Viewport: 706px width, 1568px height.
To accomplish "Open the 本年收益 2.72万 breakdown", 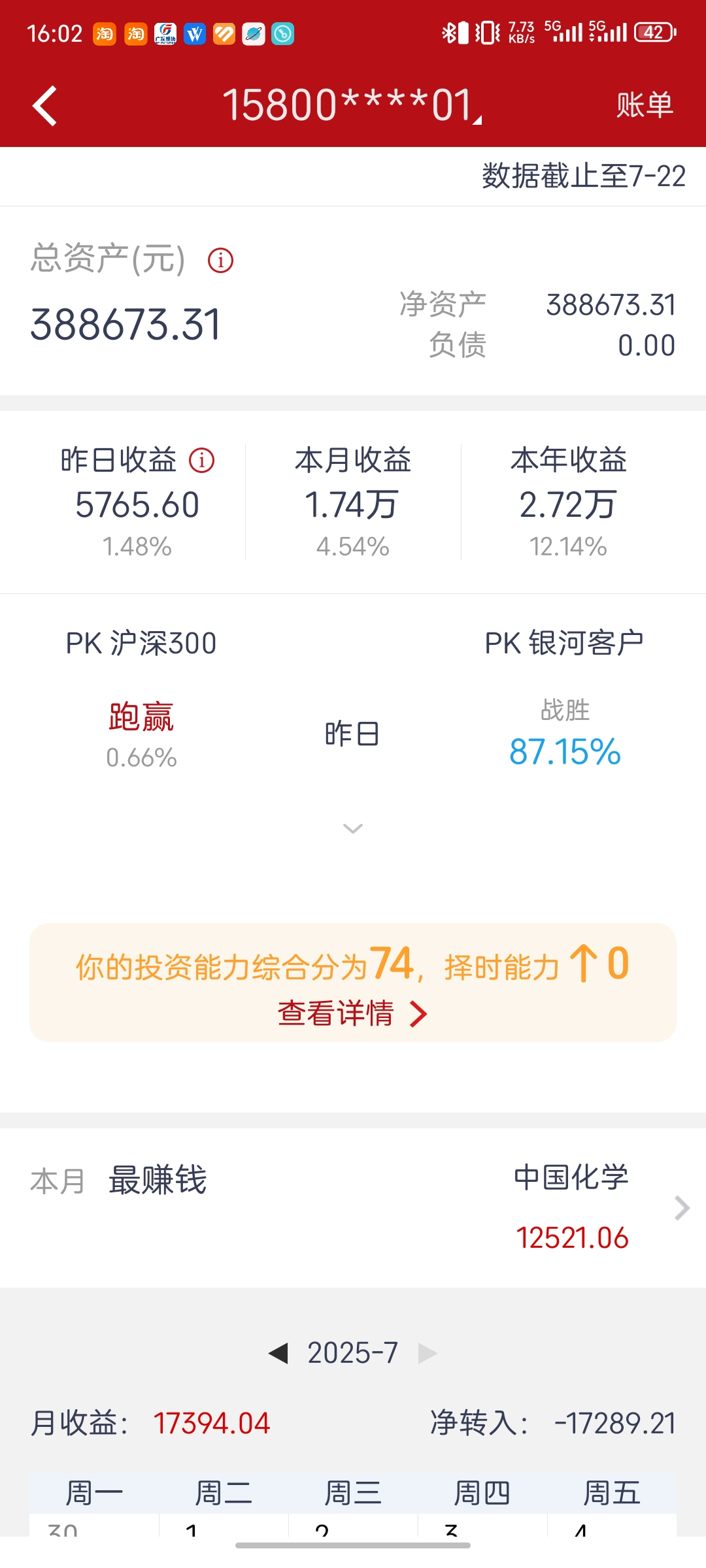I will (568, 503).
